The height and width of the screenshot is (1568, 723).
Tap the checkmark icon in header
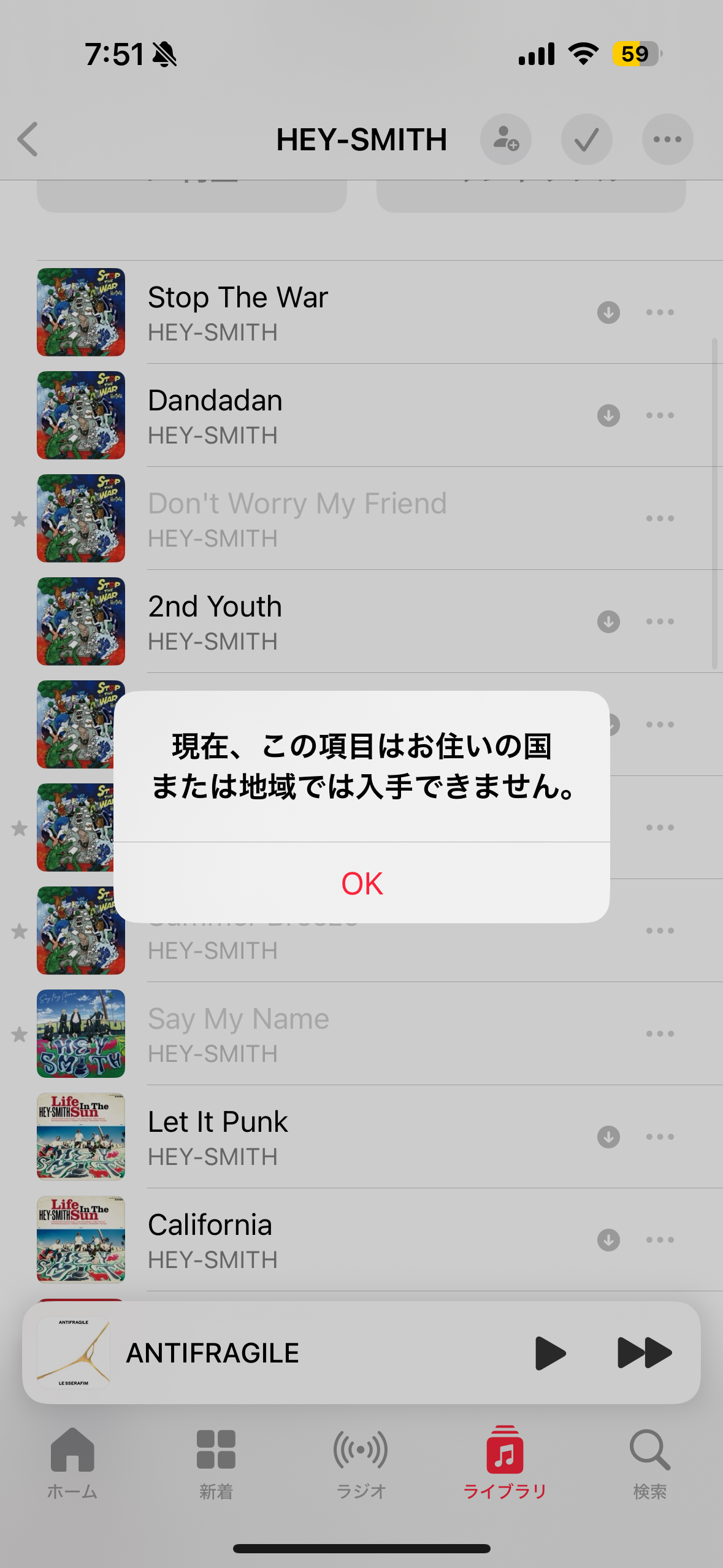pyautogui.click(x=586, y=139)
